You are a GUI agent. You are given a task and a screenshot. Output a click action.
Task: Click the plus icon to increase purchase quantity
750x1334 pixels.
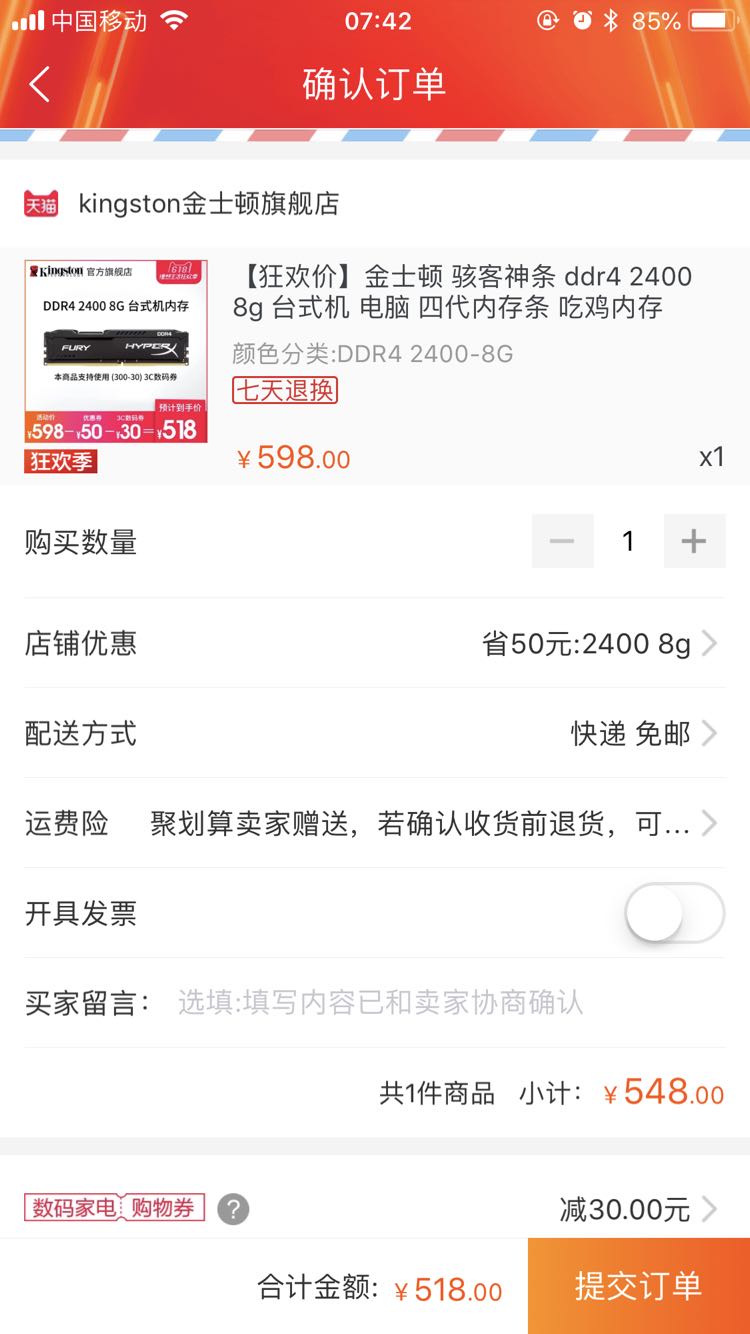pyautogui.click(x=693, y=540)
